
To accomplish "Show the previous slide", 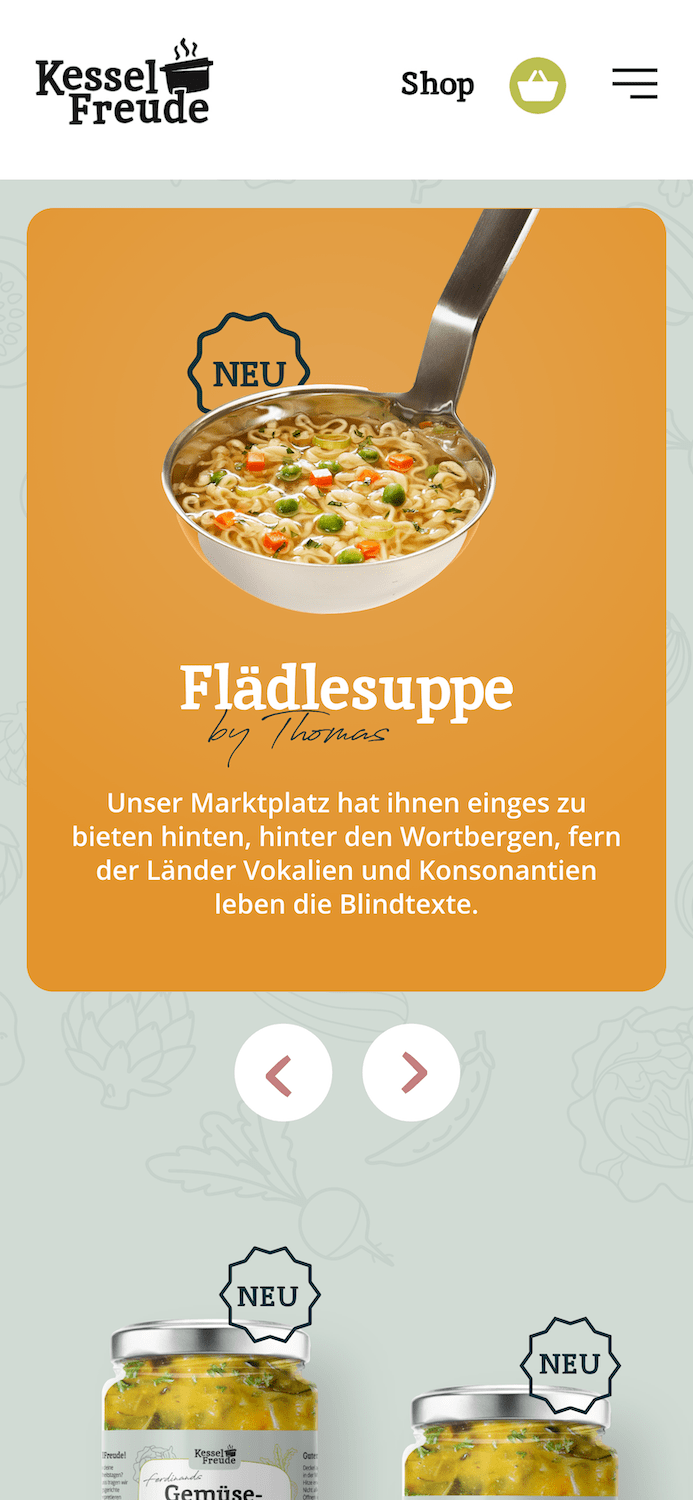I will pos(283,1073).
